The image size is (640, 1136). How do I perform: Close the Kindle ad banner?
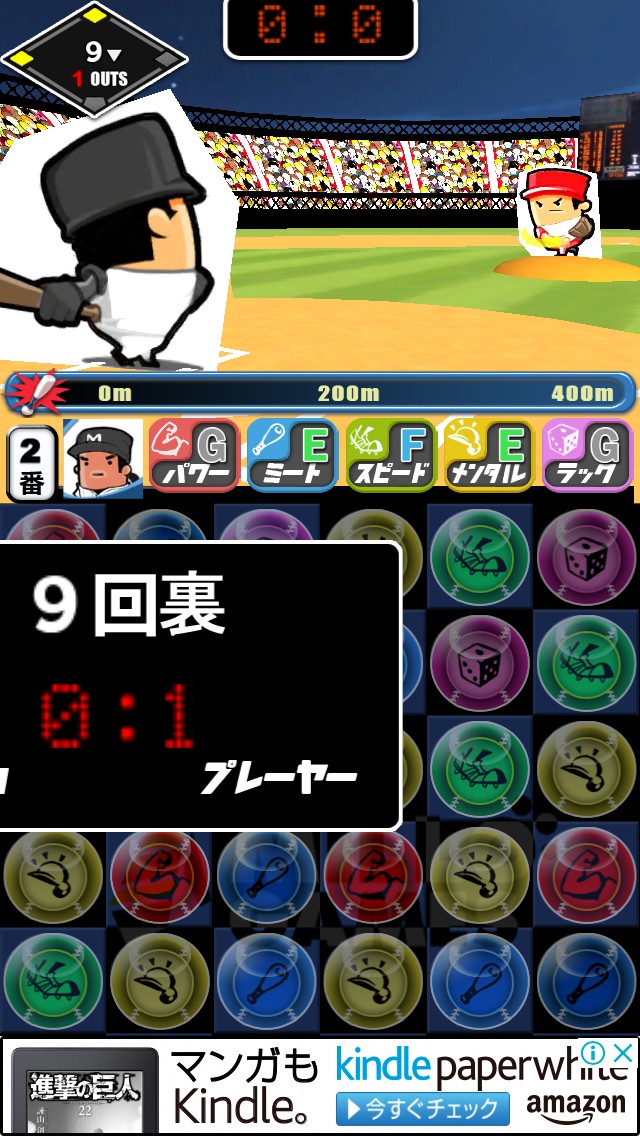tap(622, 1052)
